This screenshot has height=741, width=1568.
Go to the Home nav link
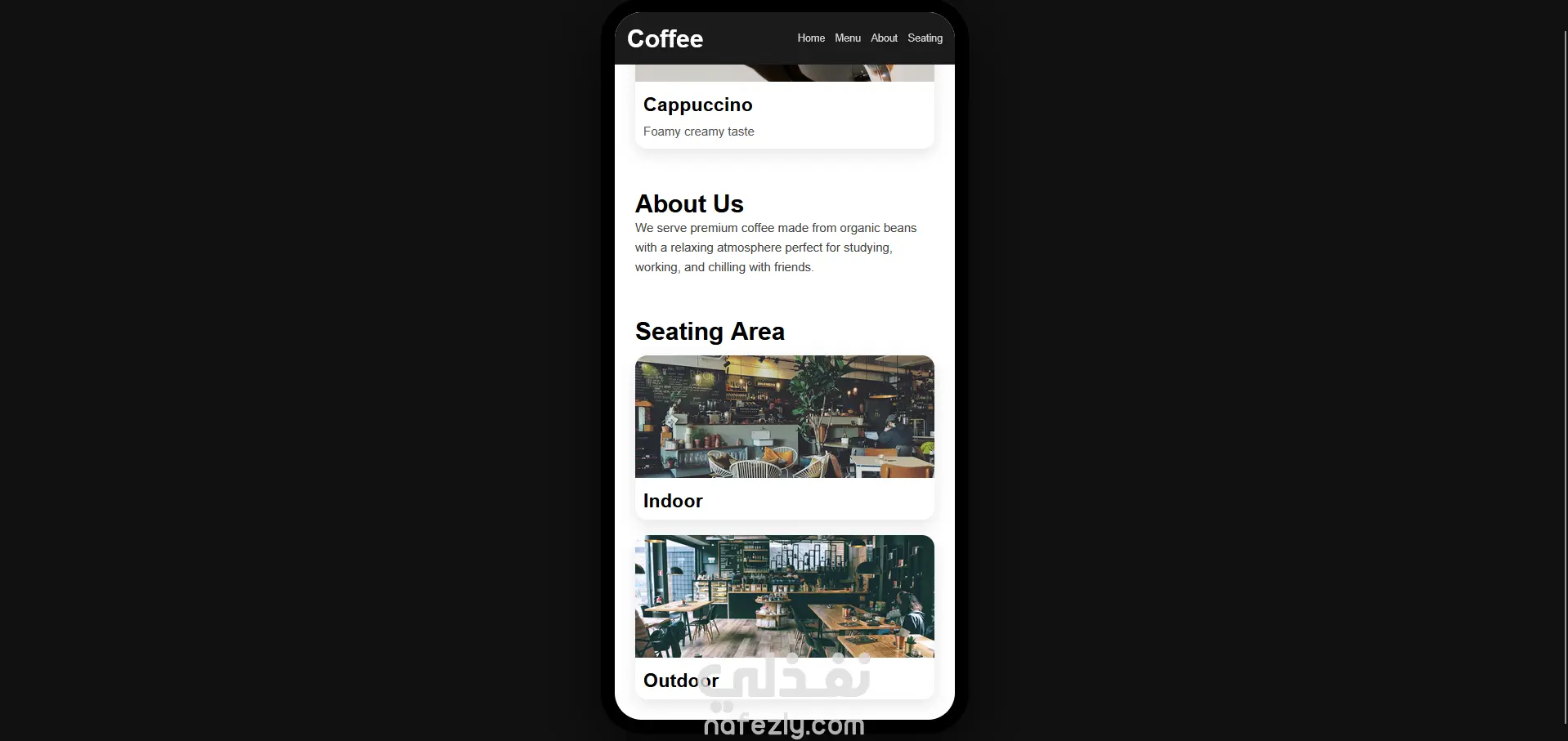coord(811,38)
